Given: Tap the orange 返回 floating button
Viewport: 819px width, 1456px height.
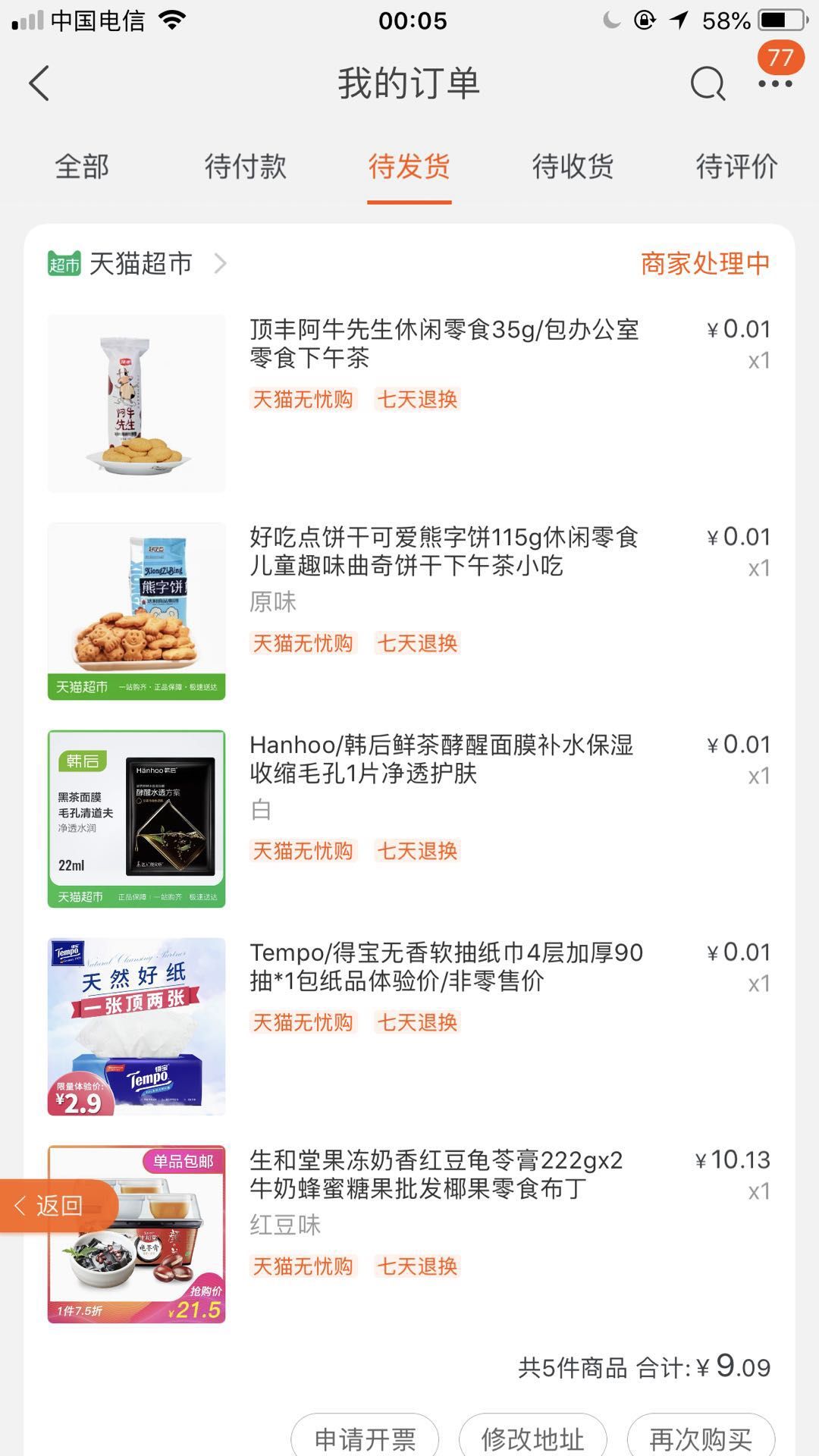Looking at the screenshot, I should pos(58,1206).
